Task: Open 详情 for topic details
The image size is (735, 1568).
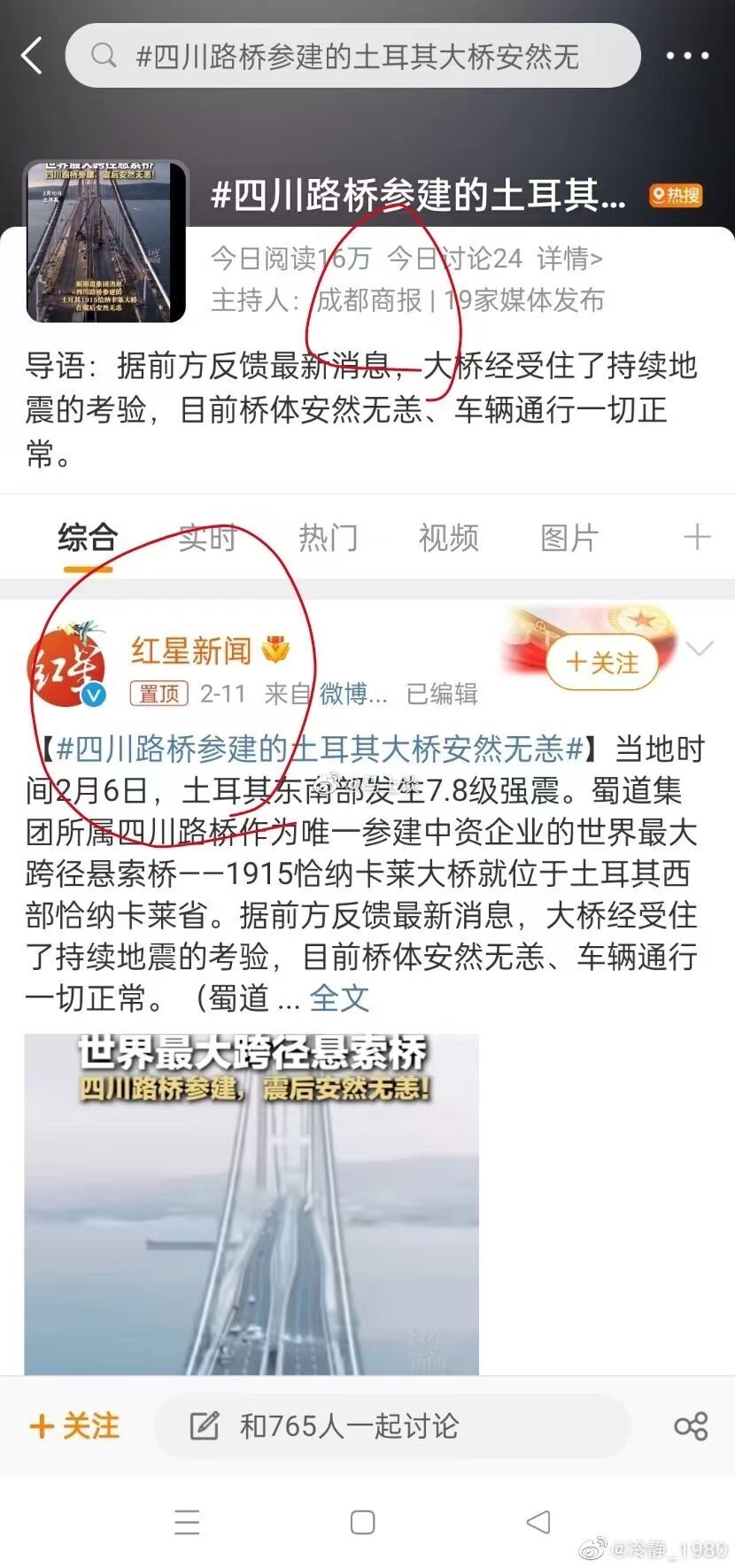Action: pyautogui.click(x=569, y=259)
